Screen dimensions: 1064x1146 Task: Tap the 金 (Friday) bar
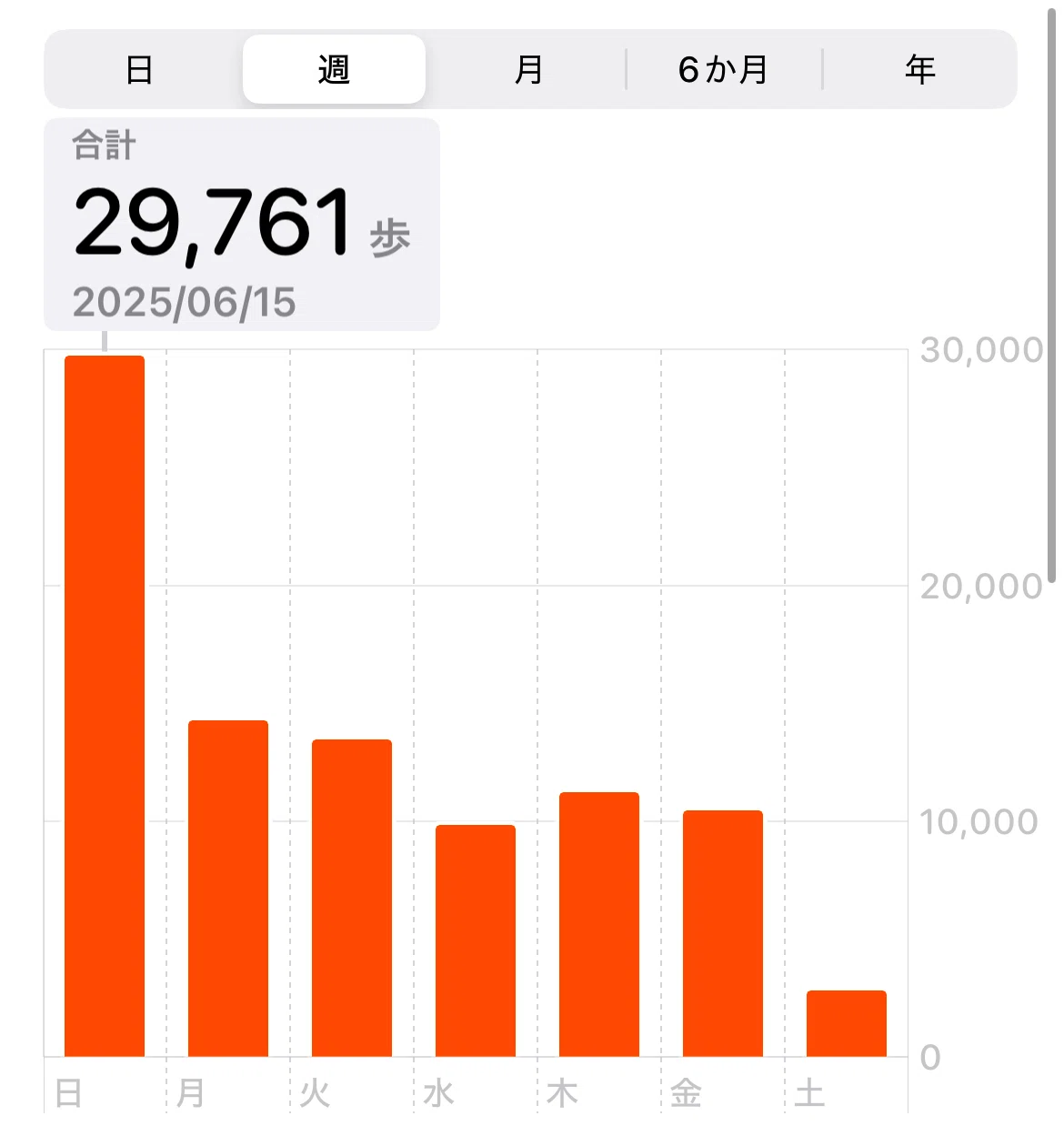pyautogui.click(x=723, y=933)
